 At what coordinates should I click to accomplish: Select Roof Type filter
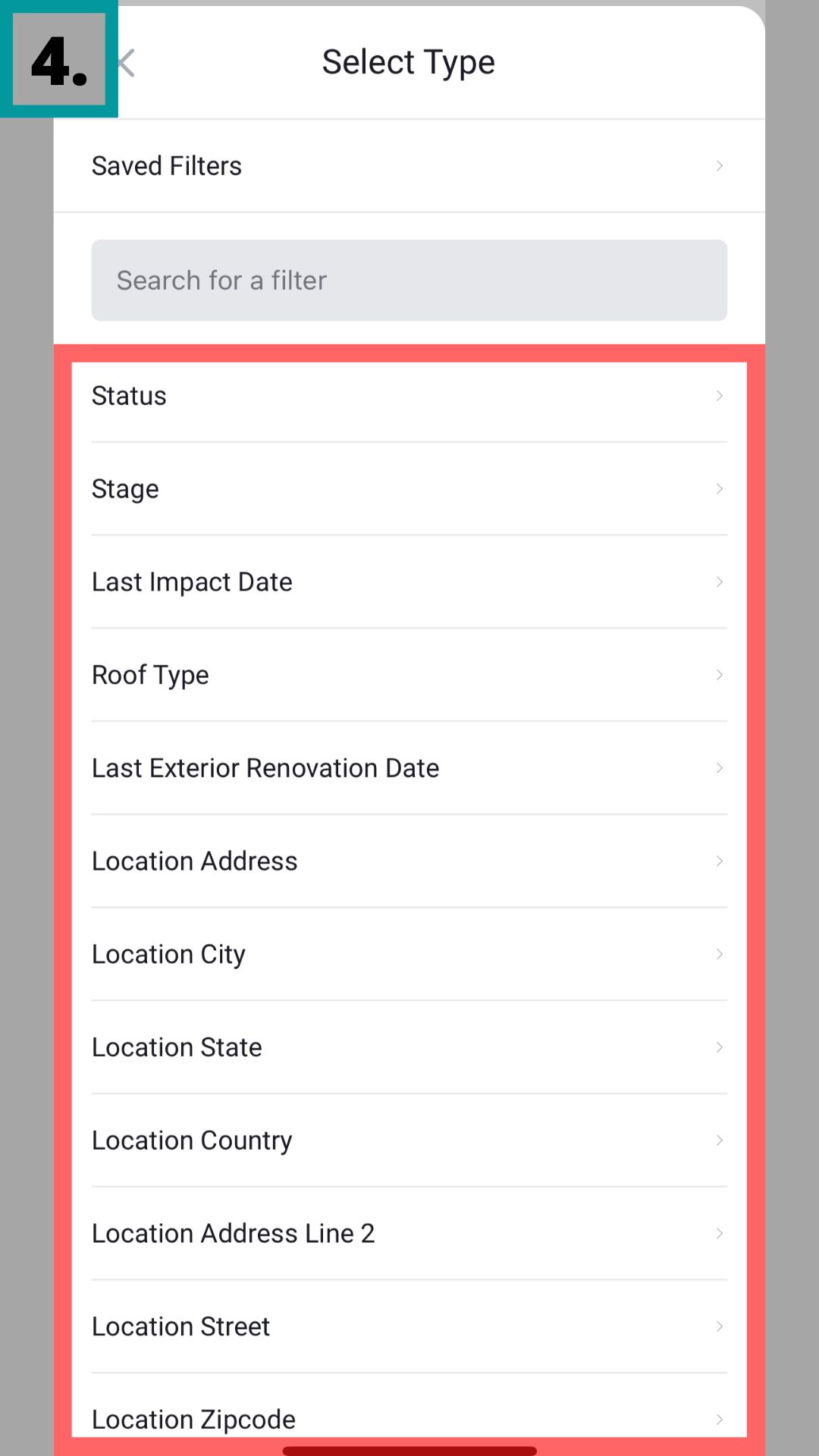(408, 675)
